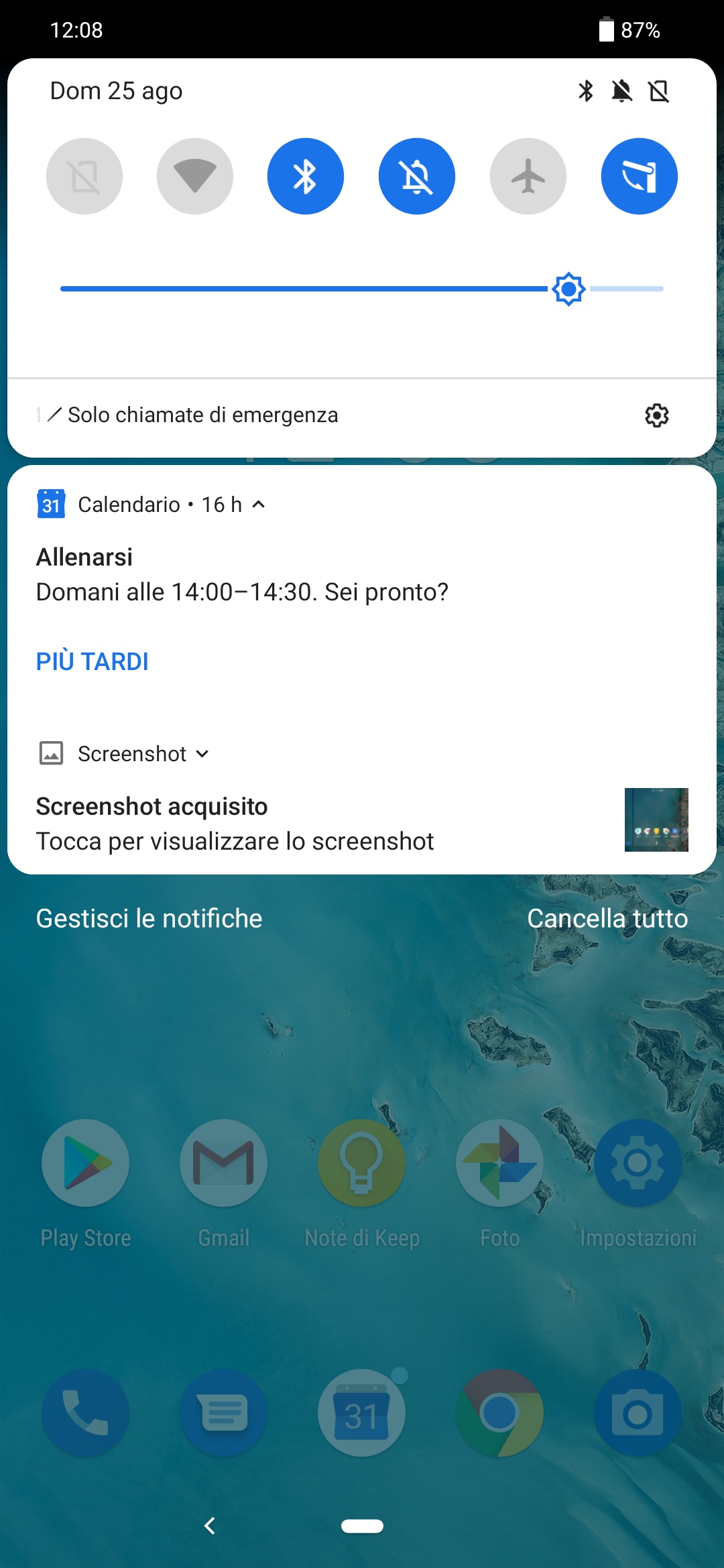Edit quick settings with pencil icon
The width and height of the screenshot is (724, 1568).
coord(55,415)
